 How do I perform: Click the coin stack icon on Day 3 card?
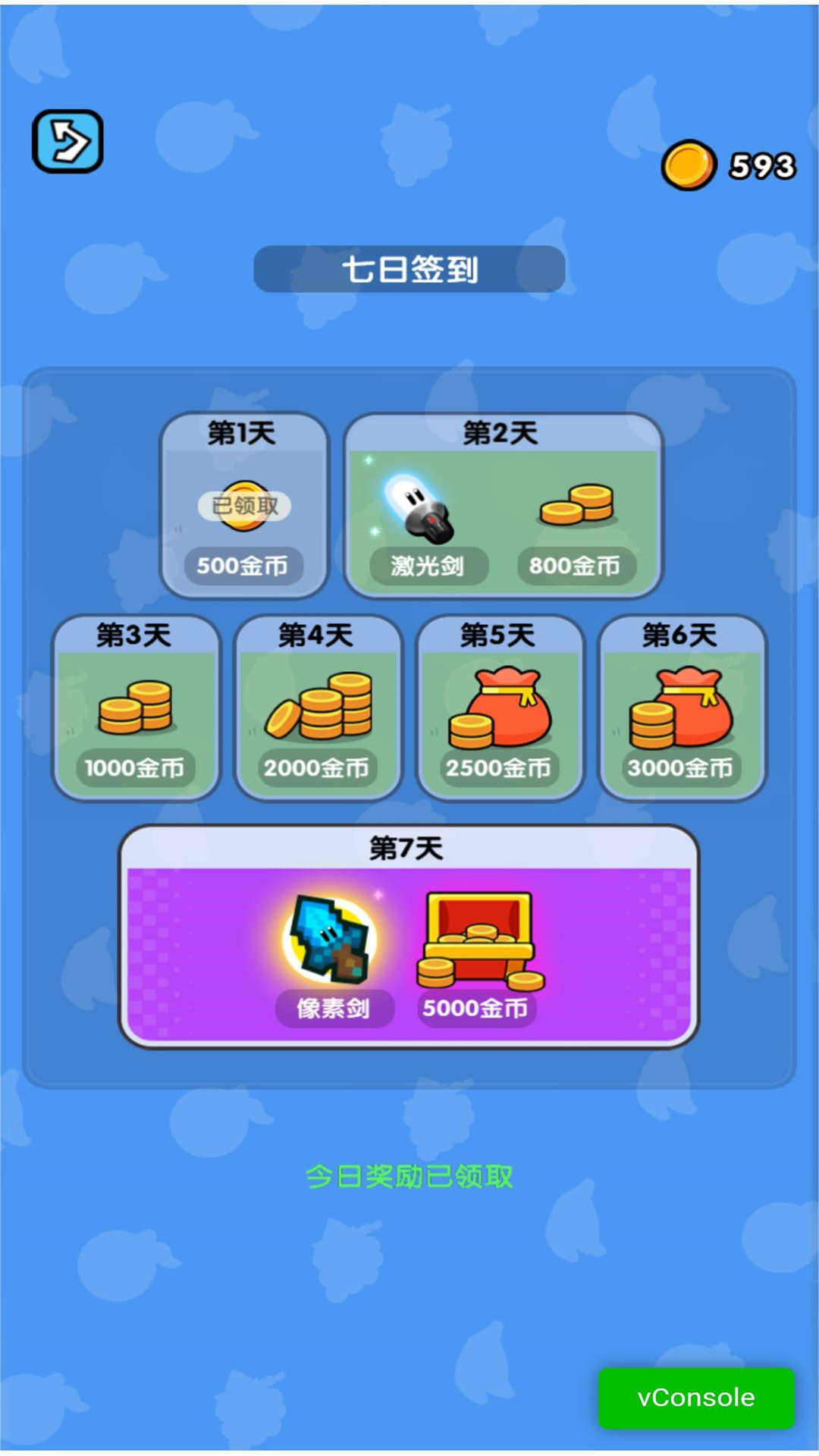(135, 709)
